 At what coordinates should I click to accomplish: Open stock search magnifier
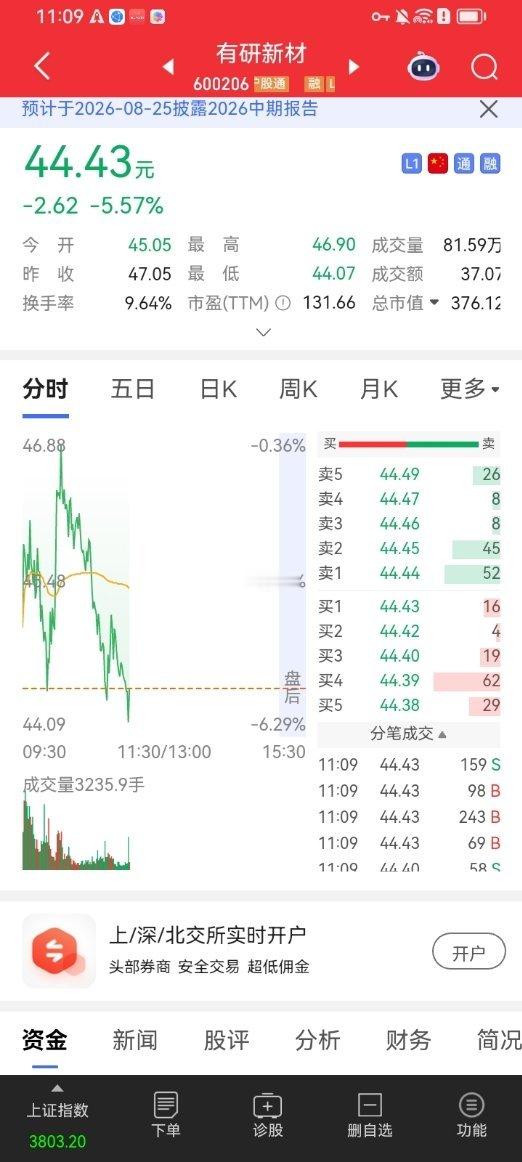(x=484, y=67)
